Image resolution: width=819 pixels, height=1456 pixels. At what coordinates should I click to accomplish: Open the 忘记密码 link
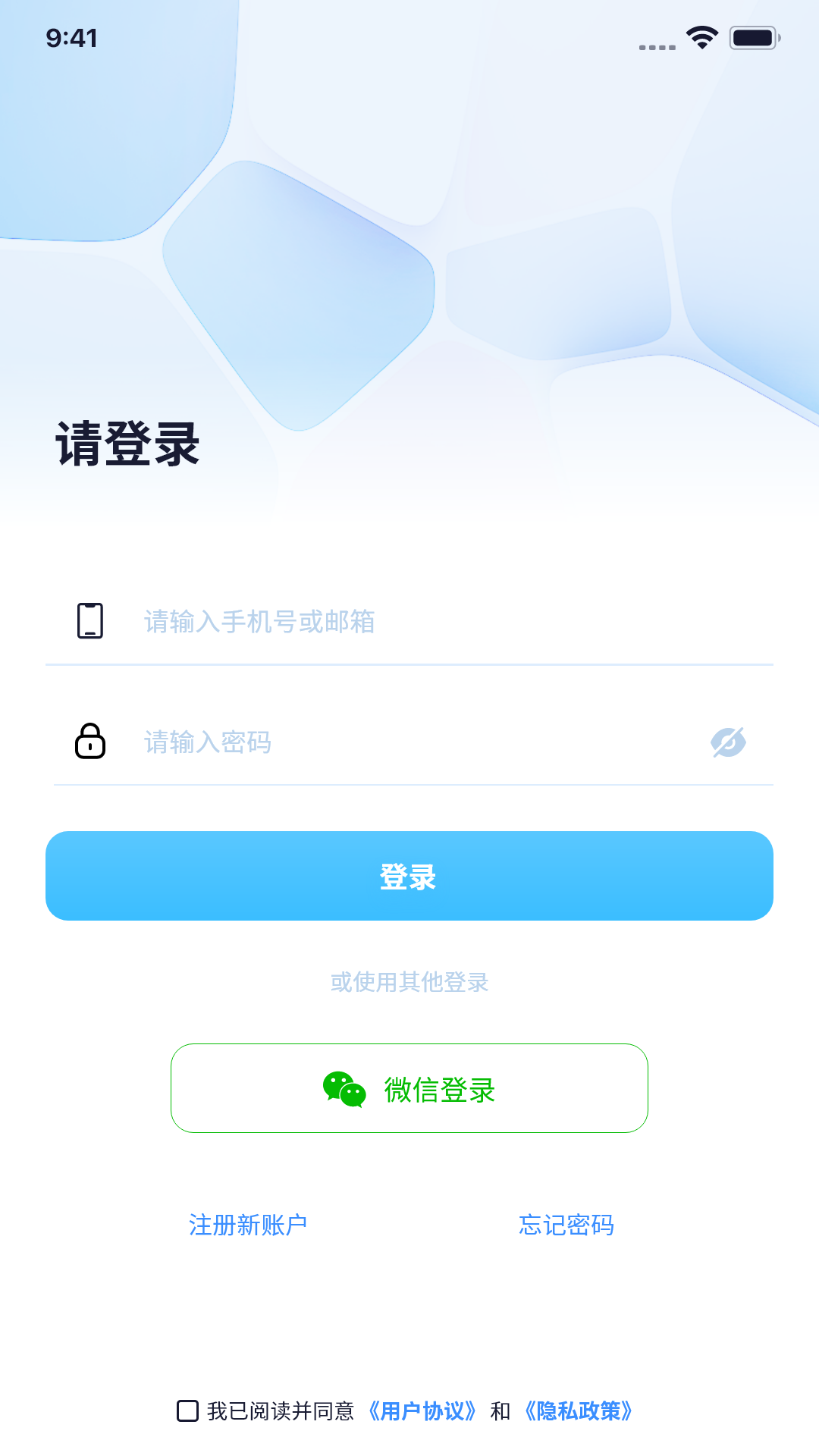tap(566, 1225)
